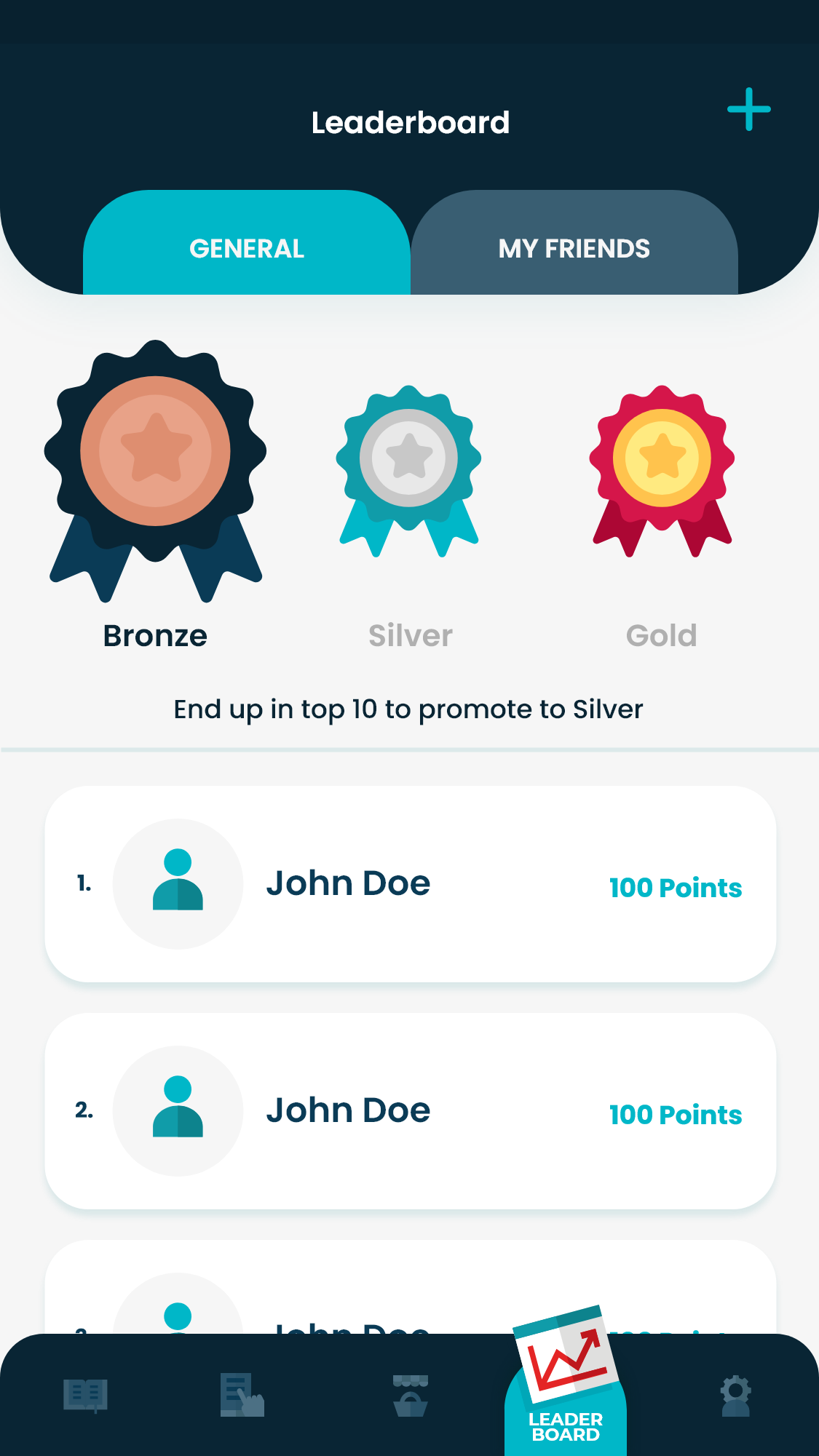Select the Bronze league medal
The width and height of the screenshot is (819, 1456).
pyautogui.click(x=155, y=471)
